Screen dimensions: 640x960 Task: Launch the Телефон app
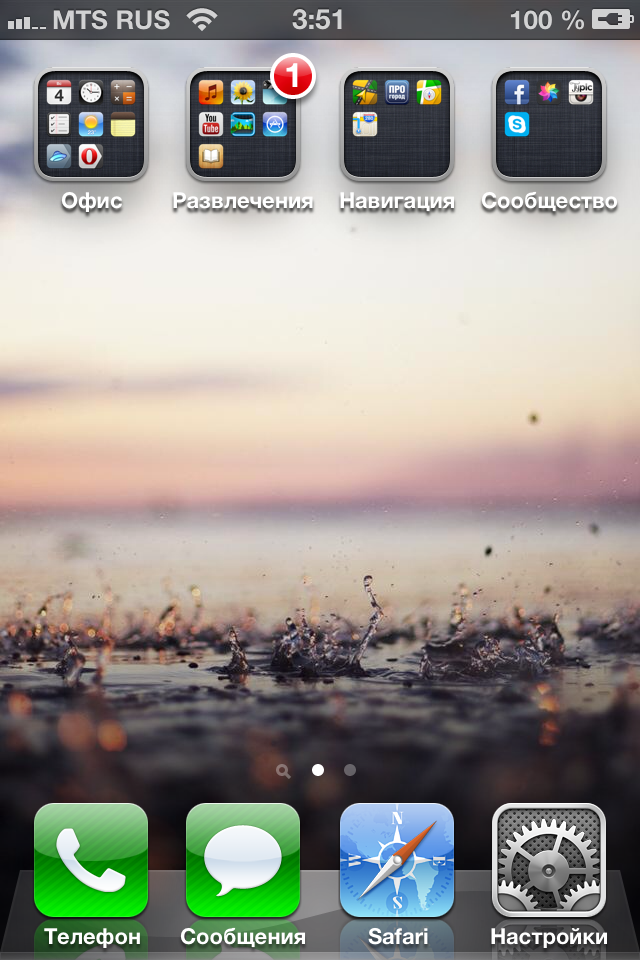coord(91,860)
